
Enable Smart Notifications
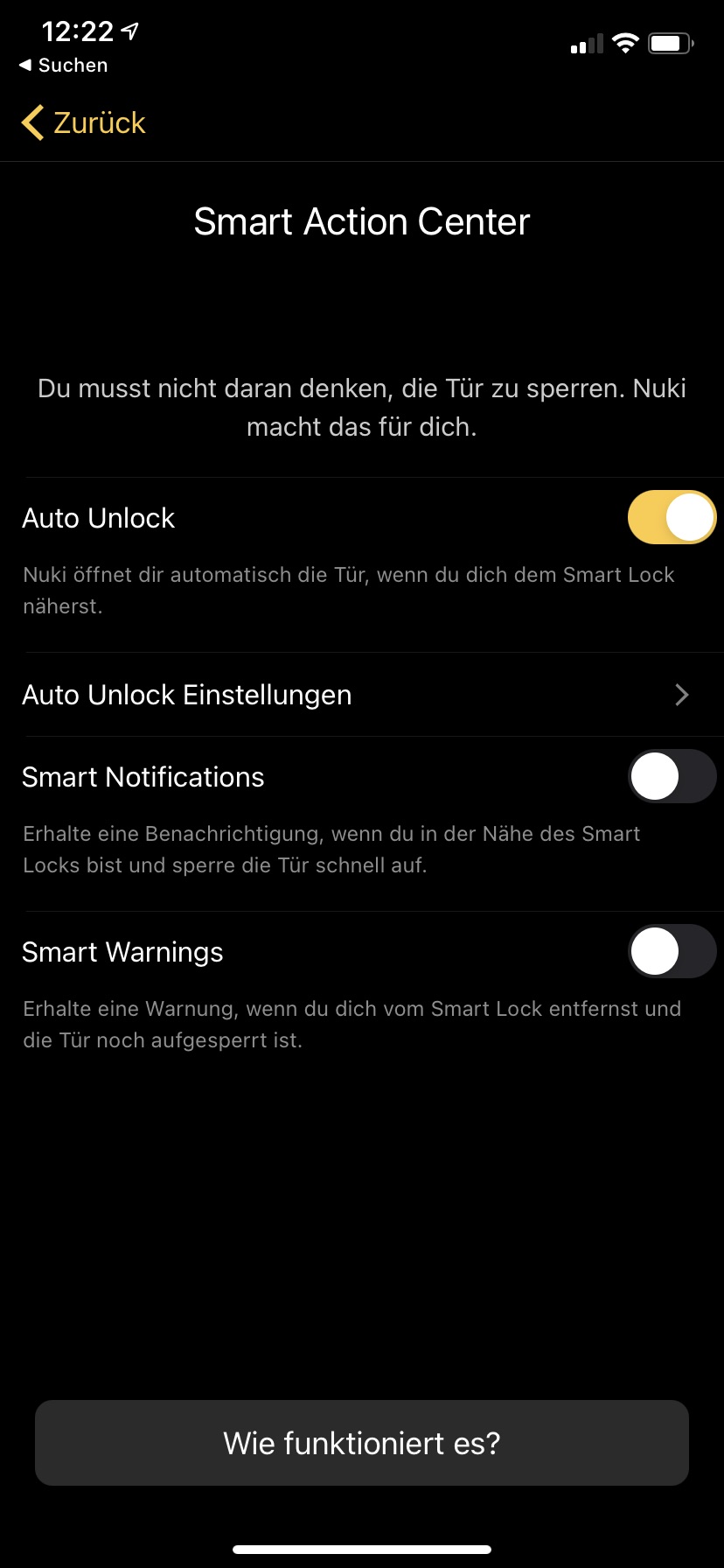[x=671, y=776]
